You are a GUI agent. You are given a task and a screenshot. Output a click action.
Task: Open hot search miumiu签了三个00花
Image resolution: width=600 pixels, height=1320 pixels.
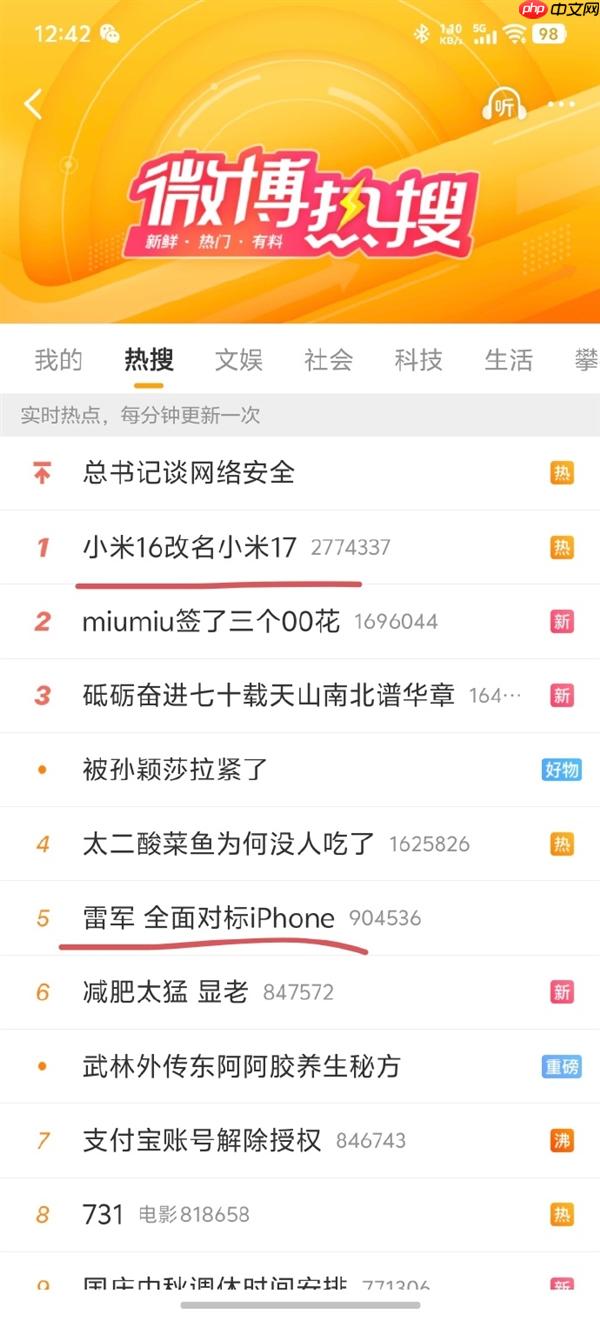[211, 621]
